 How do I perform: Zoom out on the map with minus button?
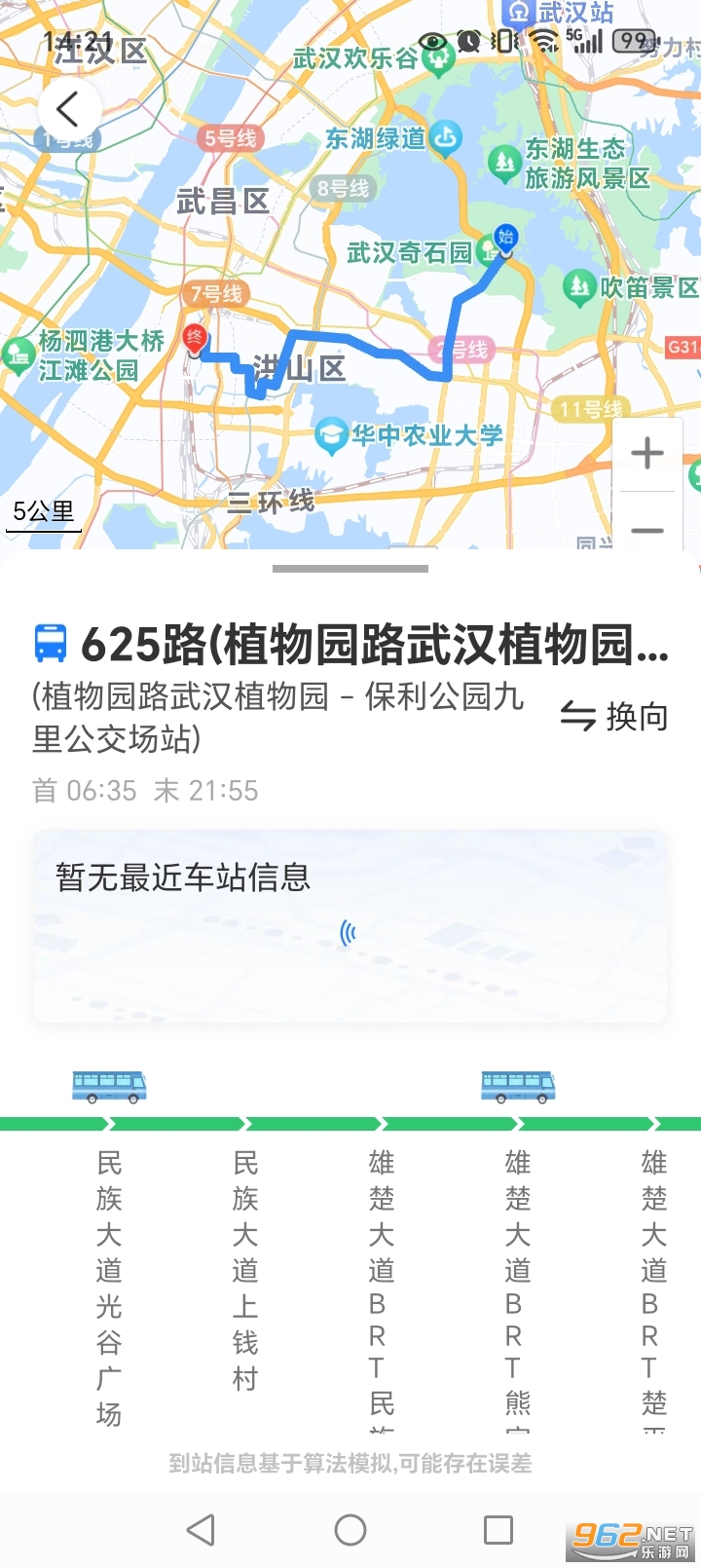pos(646,529)
